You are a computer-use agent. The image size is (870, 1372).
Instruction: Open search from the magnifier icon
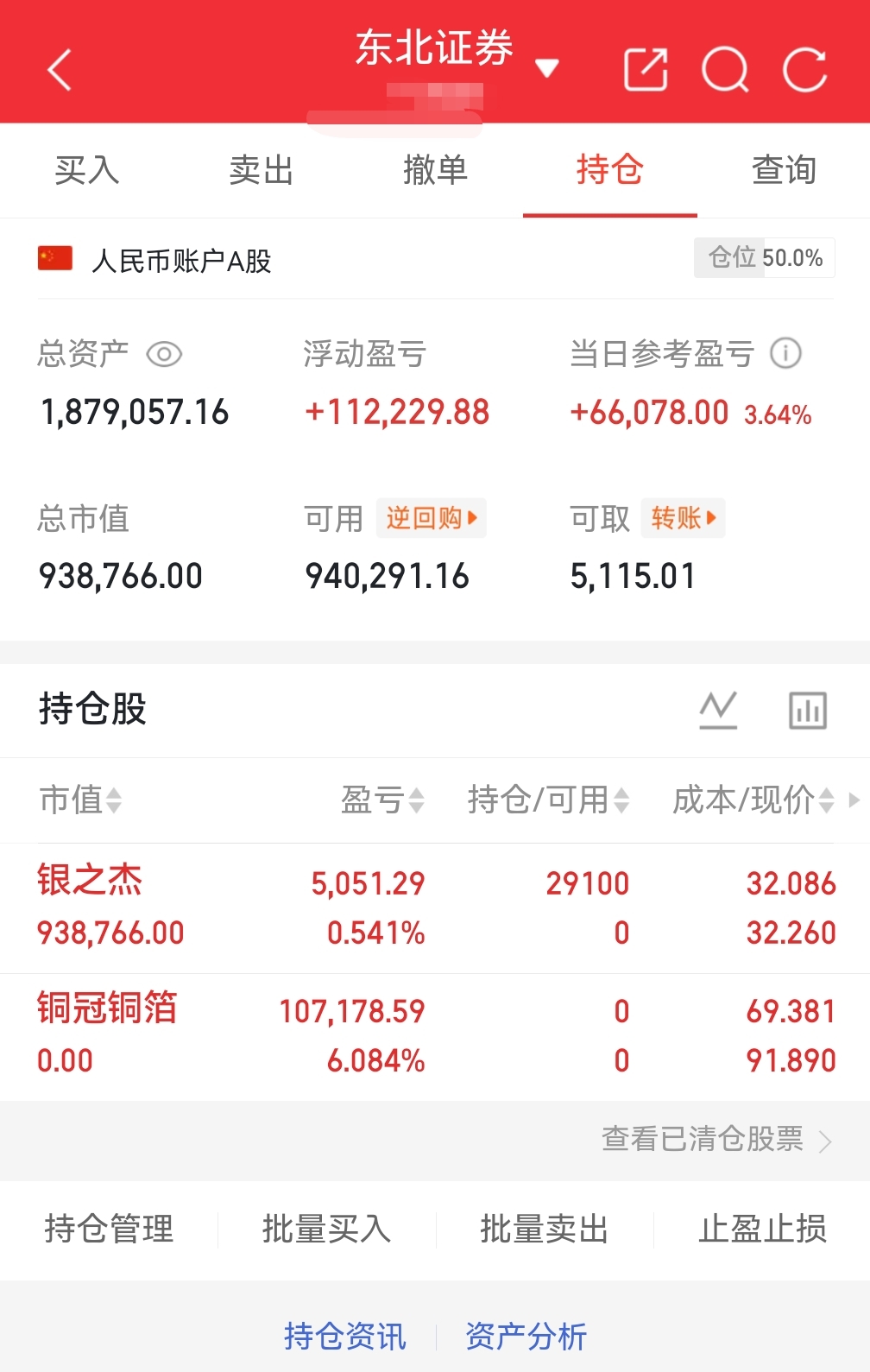pos(726,69)
